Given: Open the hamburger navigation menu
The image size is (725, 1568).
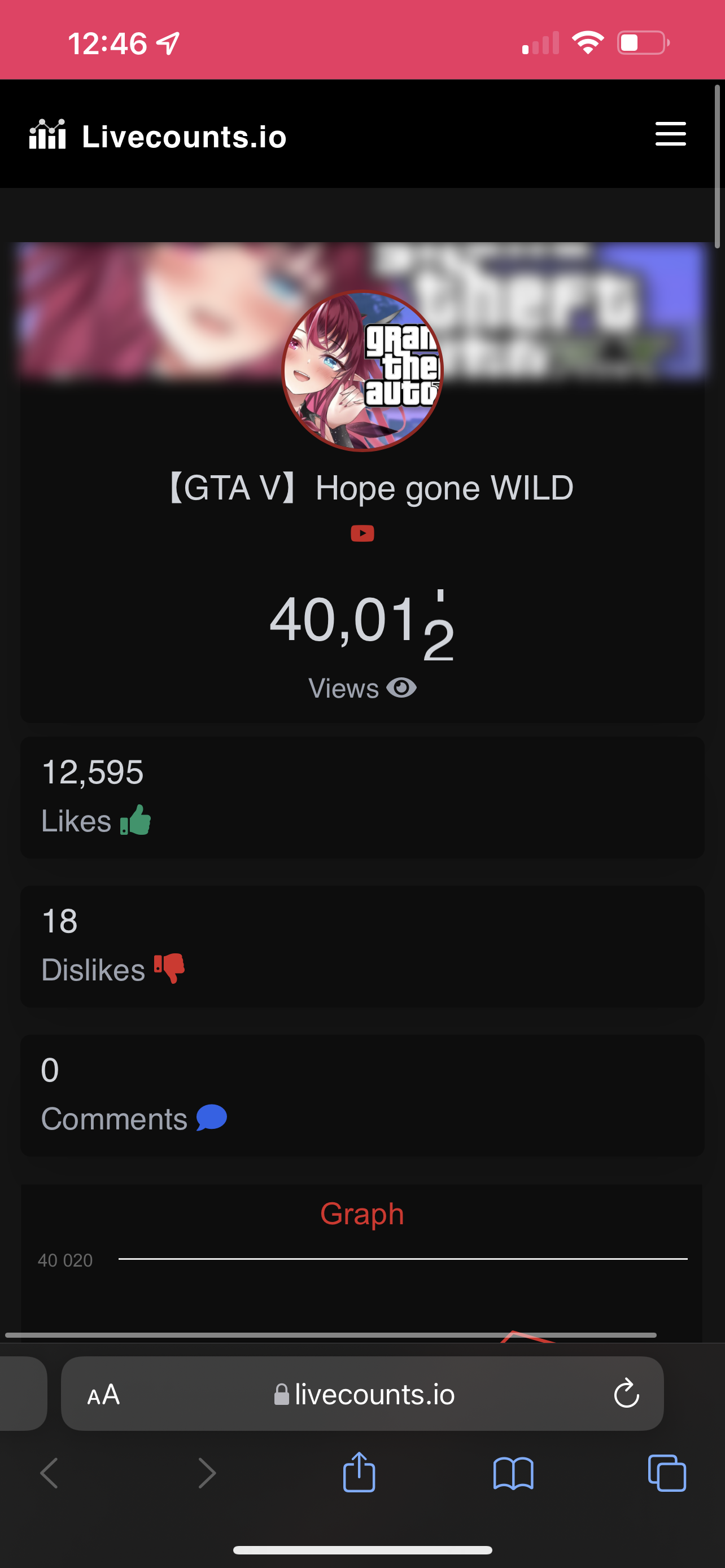Looking at the screenshot, I should (670, 134).
